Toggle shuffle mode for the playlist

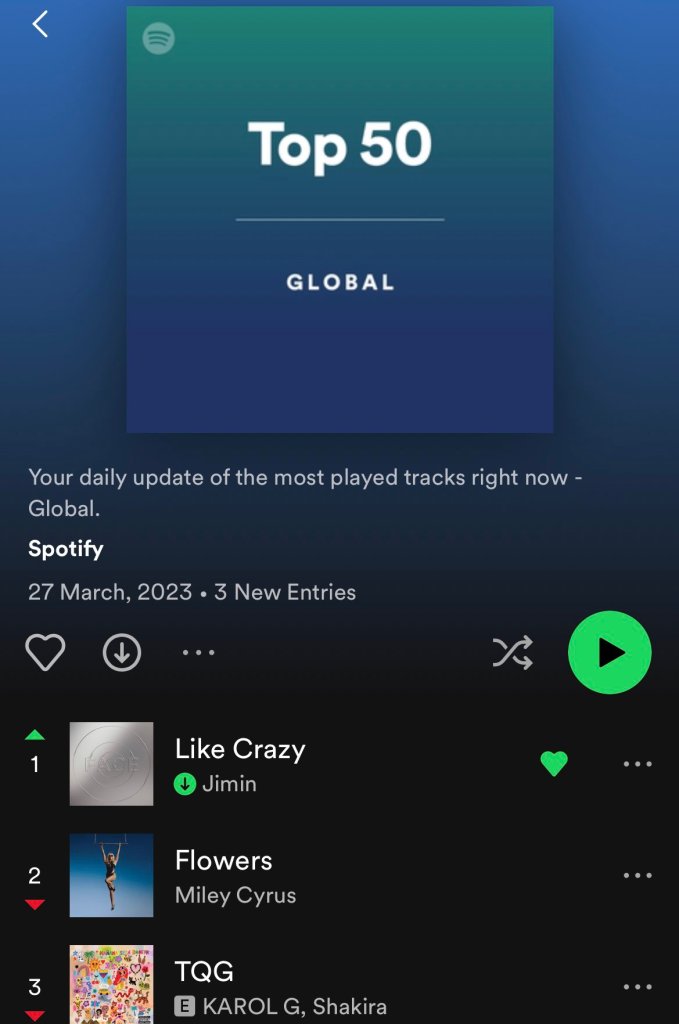pyautogui.click(x=513, y=653)
